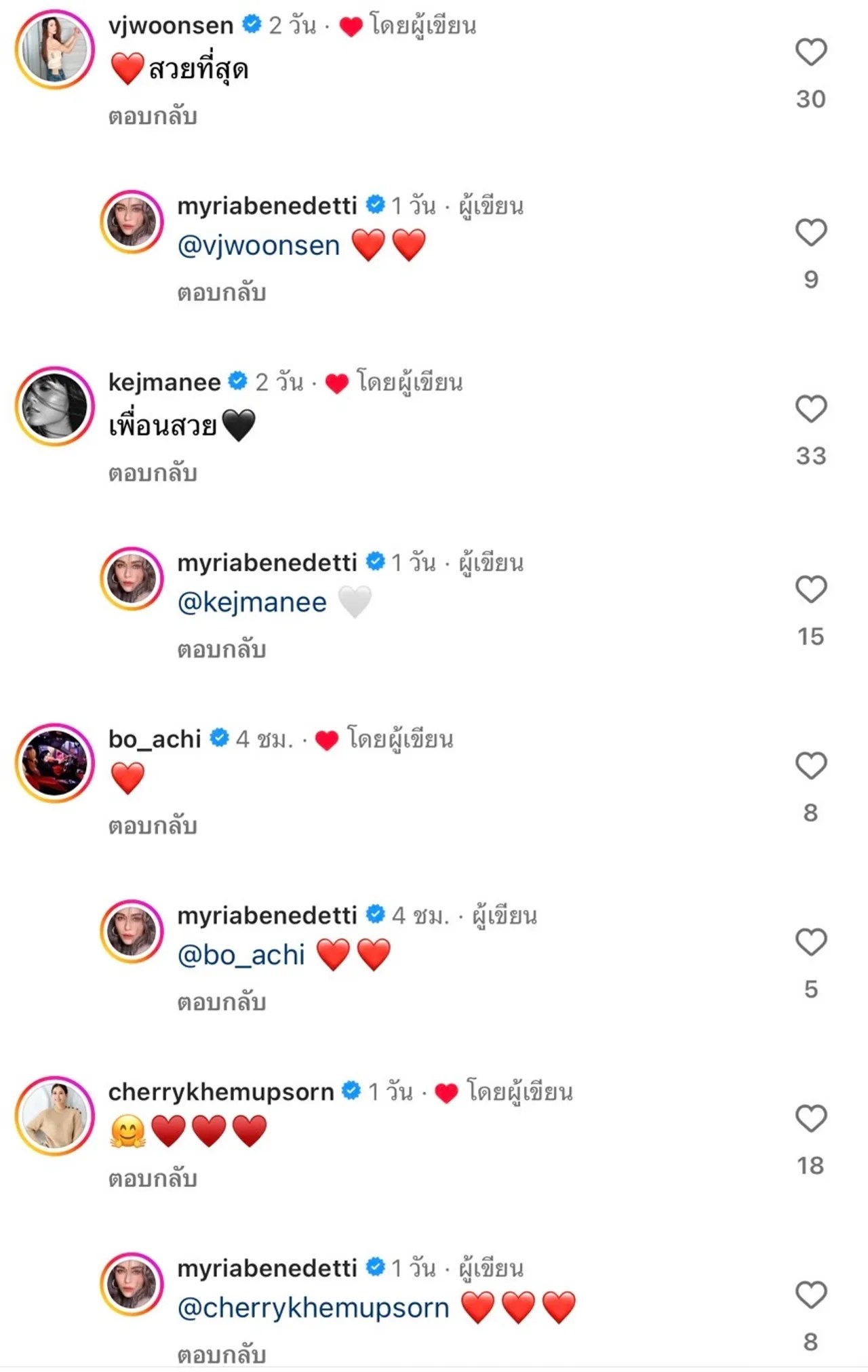Open the @kejmanee mention link
The width and height of the screenshot is (868, 1372).
tap(252, 602)
